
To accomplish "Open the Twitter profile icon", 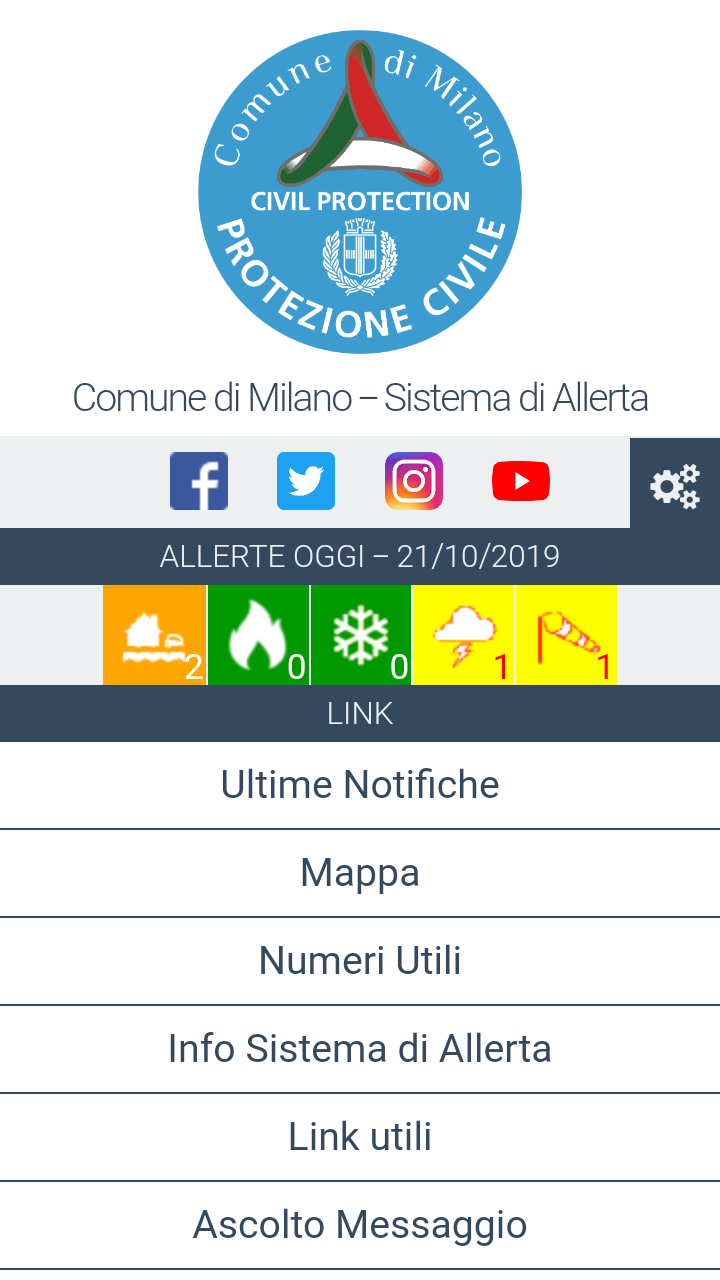I will (306, 481).
